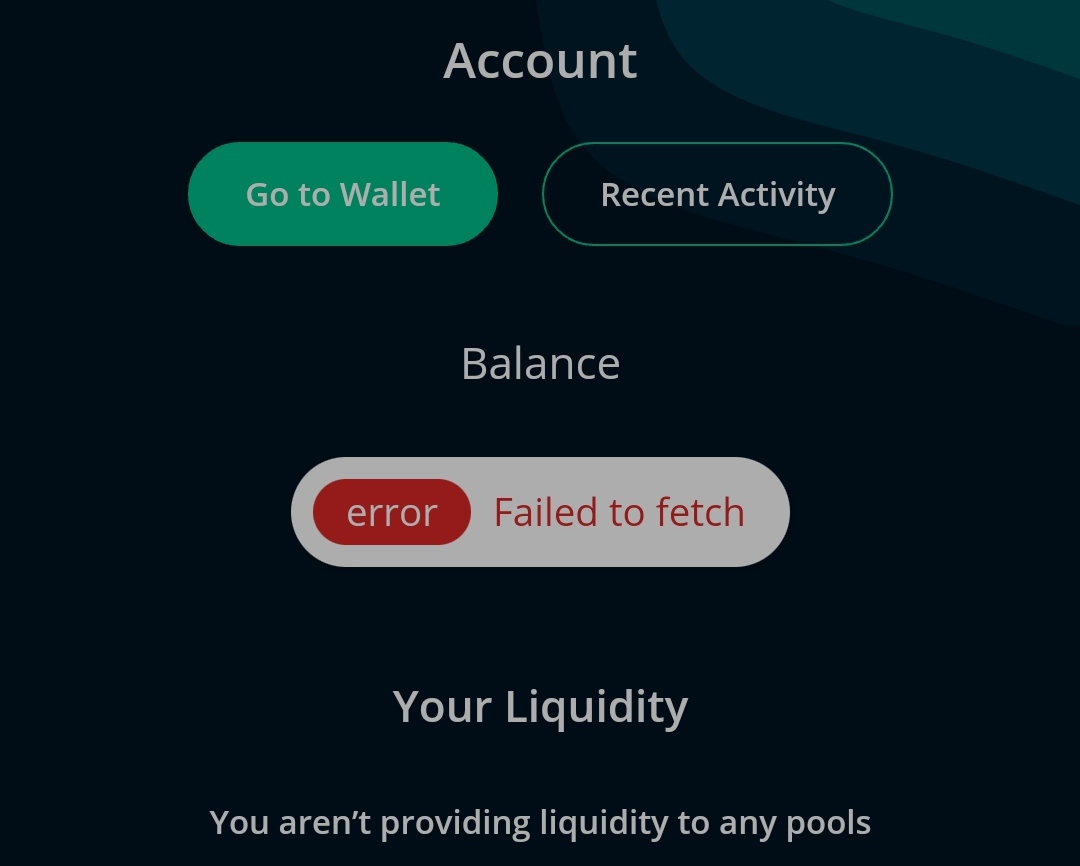Open Recent Activity

(x=717, y=194)
